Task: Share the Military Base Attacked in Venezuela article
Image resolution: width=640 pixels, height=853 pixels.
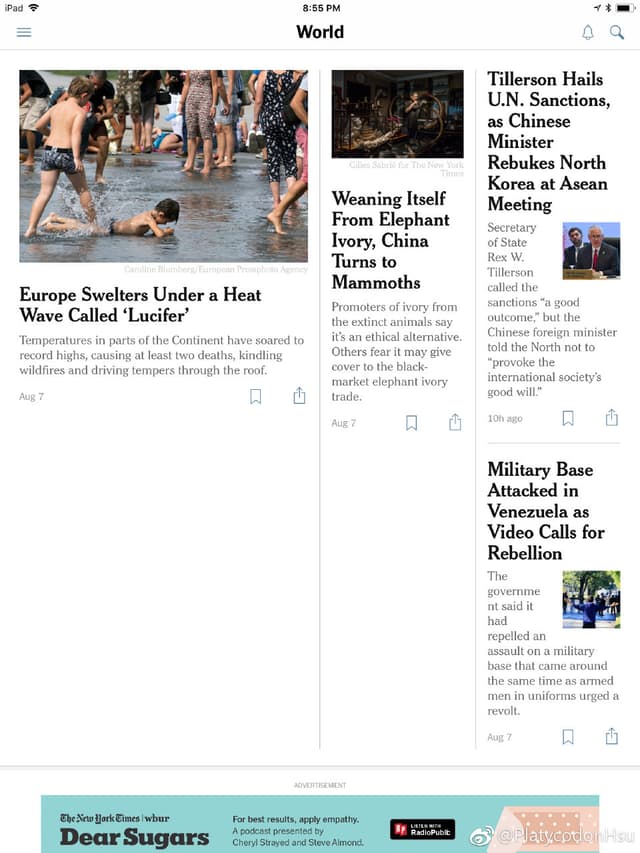Action: pos(612,737)
